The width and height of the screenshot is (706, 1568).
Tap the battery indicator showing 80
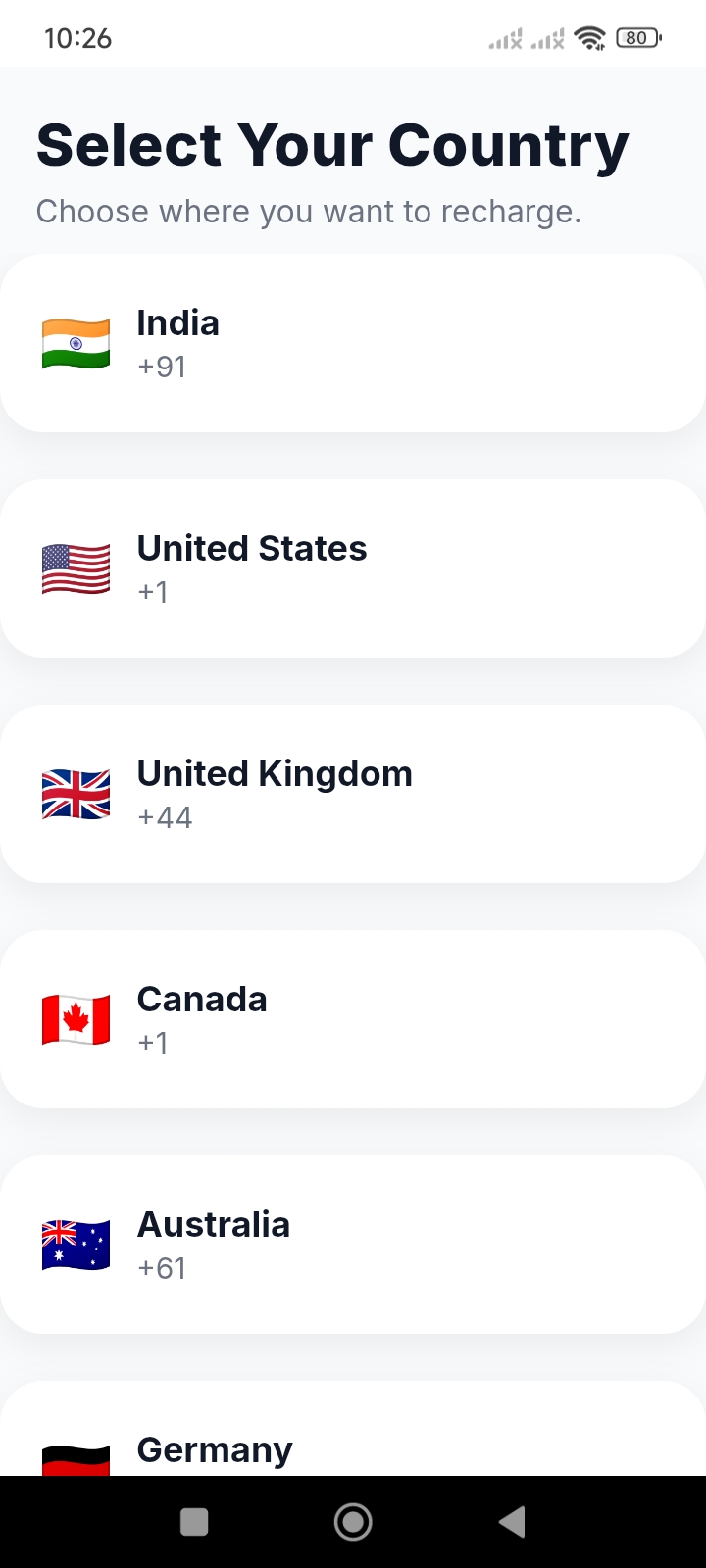(635, 37)
